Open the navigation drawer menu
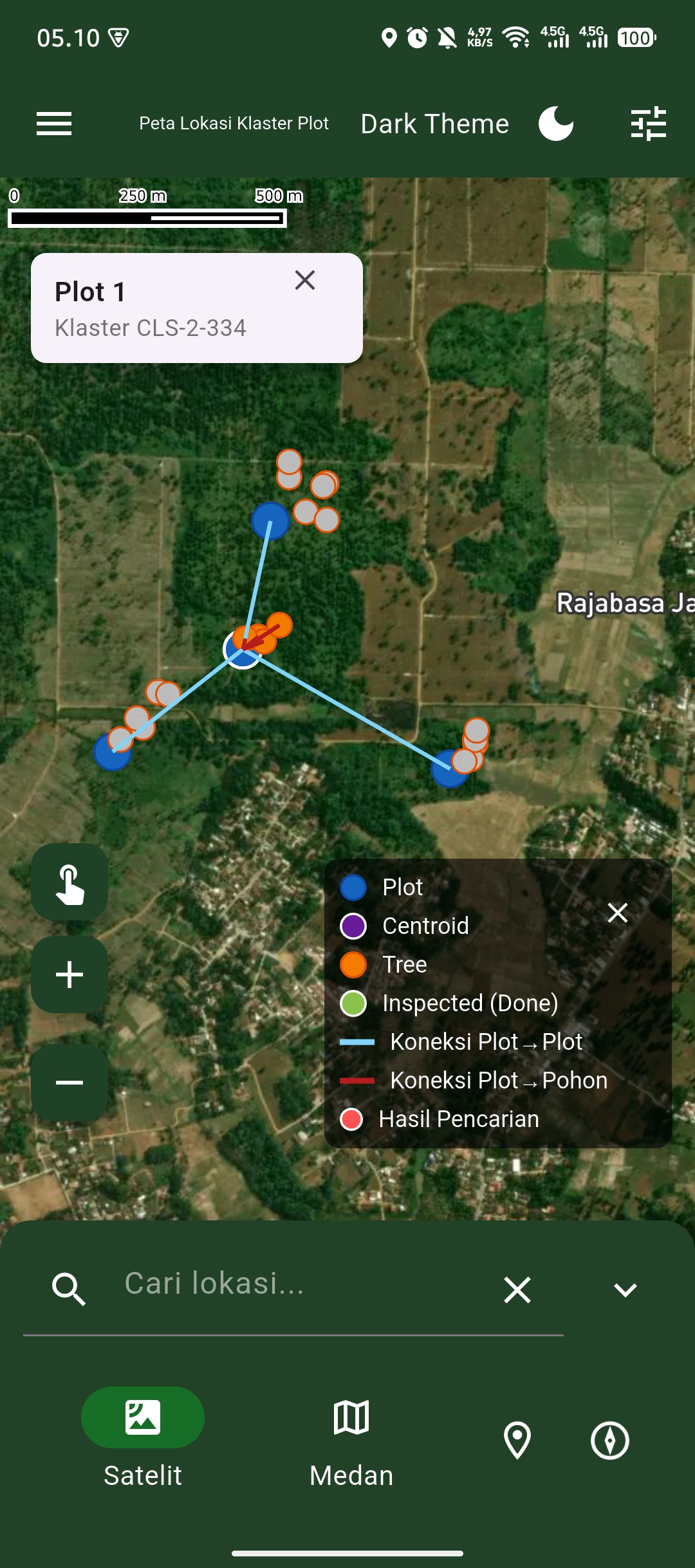The height and width of the screenshot is (1568, 695). [54, 124]
